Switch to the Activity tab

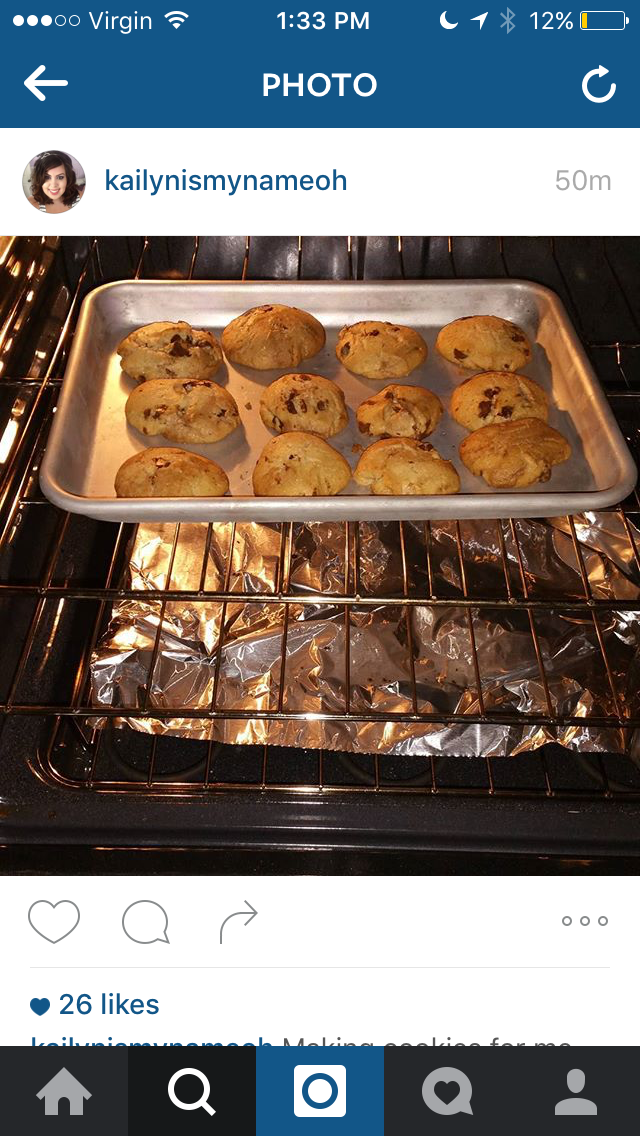pyautogui.click(x=448, y=1091)
